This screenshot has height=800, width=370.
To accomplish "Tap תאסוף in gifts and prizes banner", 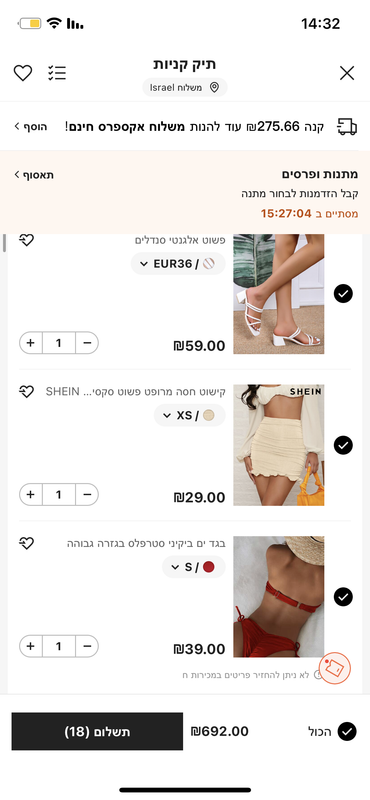I will pyautogui.click(x=34, y=175).
